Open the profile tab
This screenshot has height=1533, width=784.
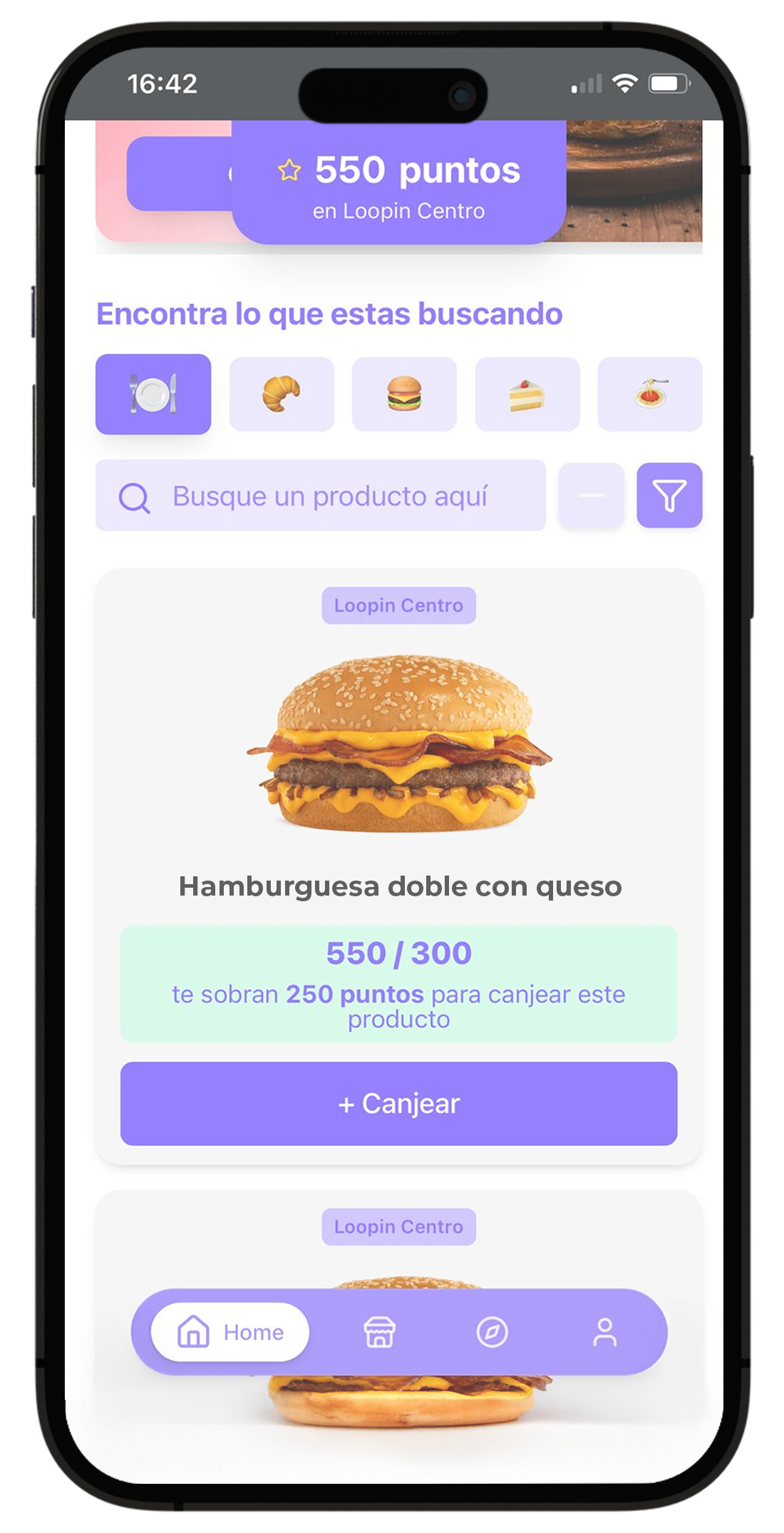coord(604,1332)
